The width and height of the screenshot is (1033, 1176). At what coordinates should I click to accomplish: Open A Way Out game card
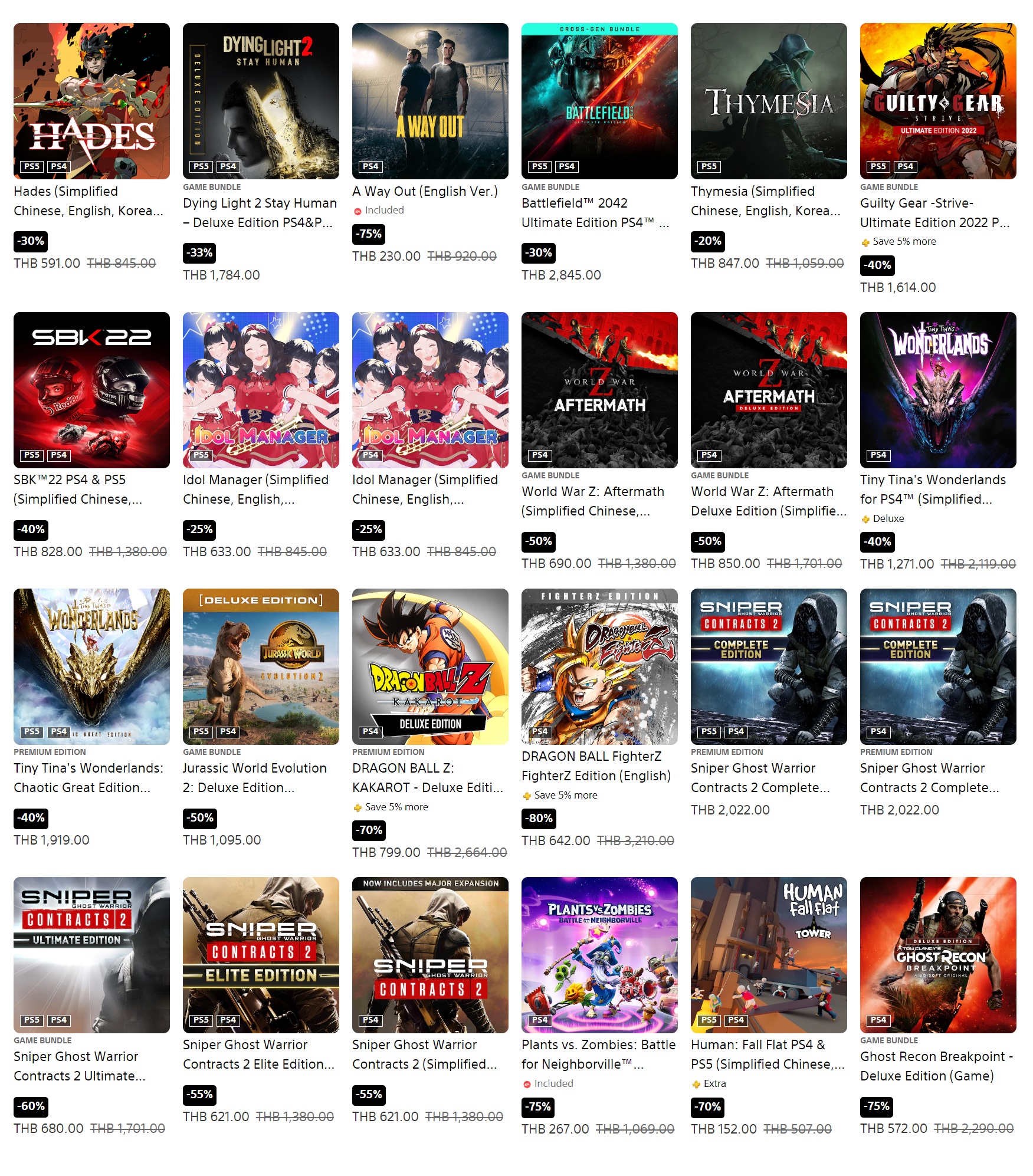click(x=430, y=101)
